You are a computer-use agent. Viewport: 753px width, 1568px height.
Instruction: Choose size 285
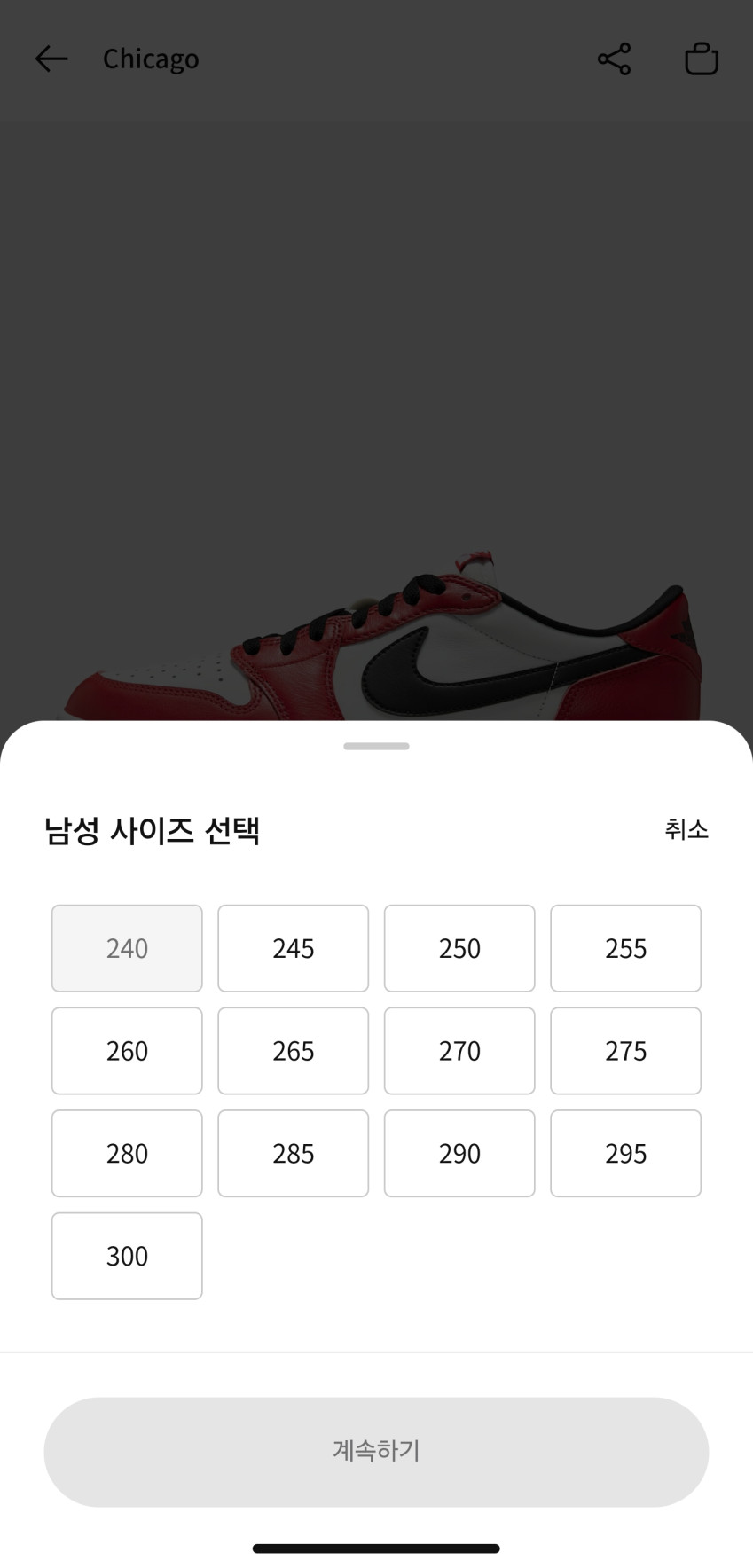click(x=293, y=1153)
